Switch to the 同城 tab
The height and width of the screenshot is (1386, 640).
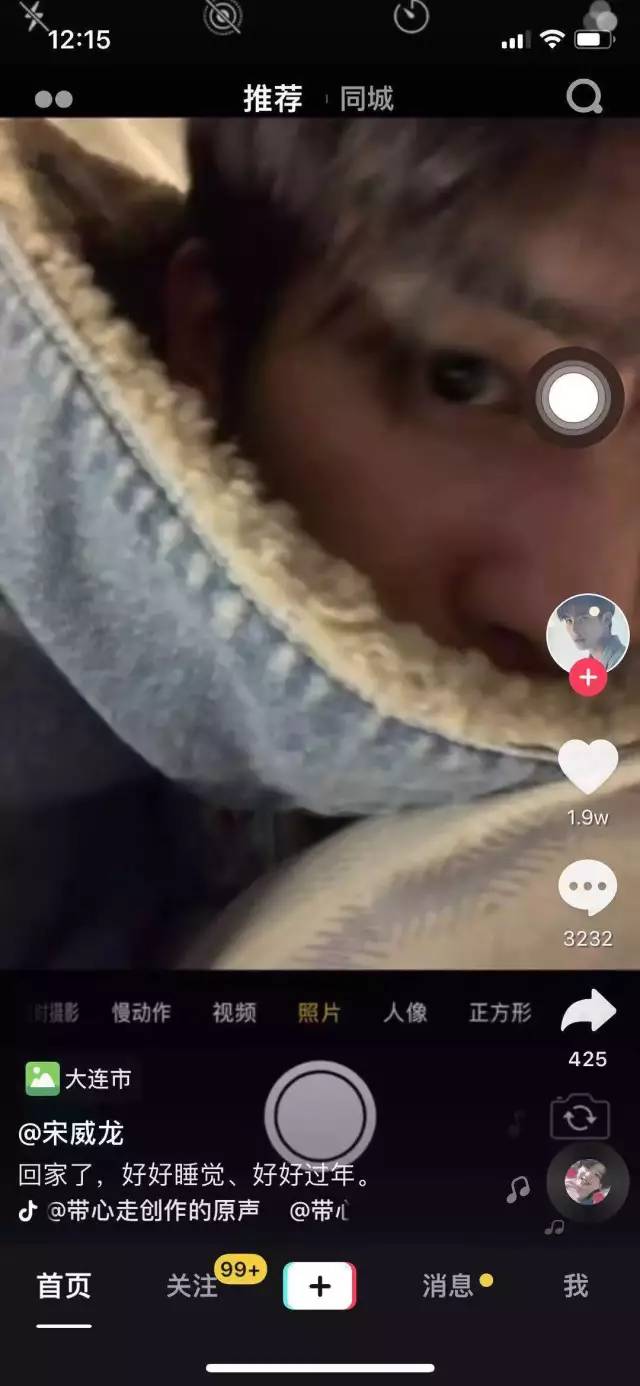tap(366, 99)
